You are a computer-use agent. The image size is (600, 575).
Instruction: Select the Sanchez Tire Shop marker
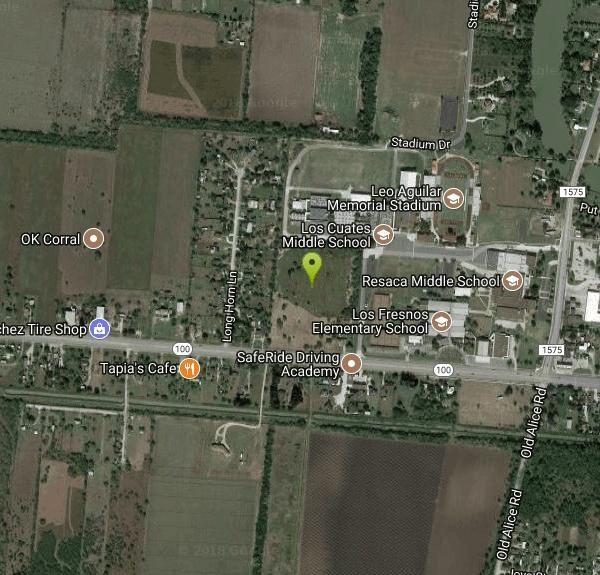click(99, 328)
